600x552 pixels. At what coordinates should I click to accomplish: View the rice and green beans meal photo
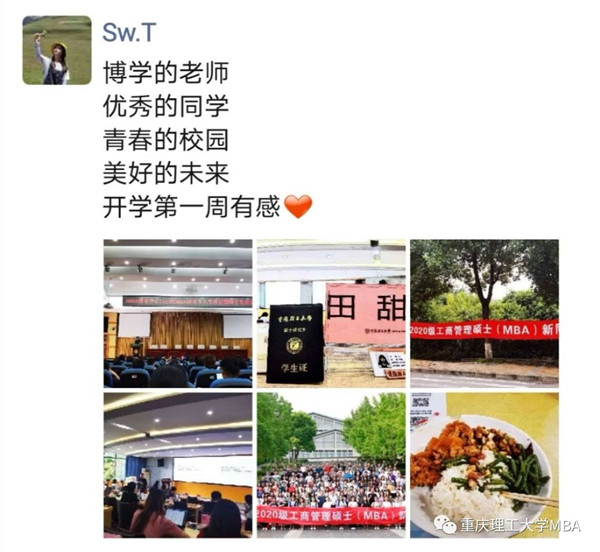[484, 464]
